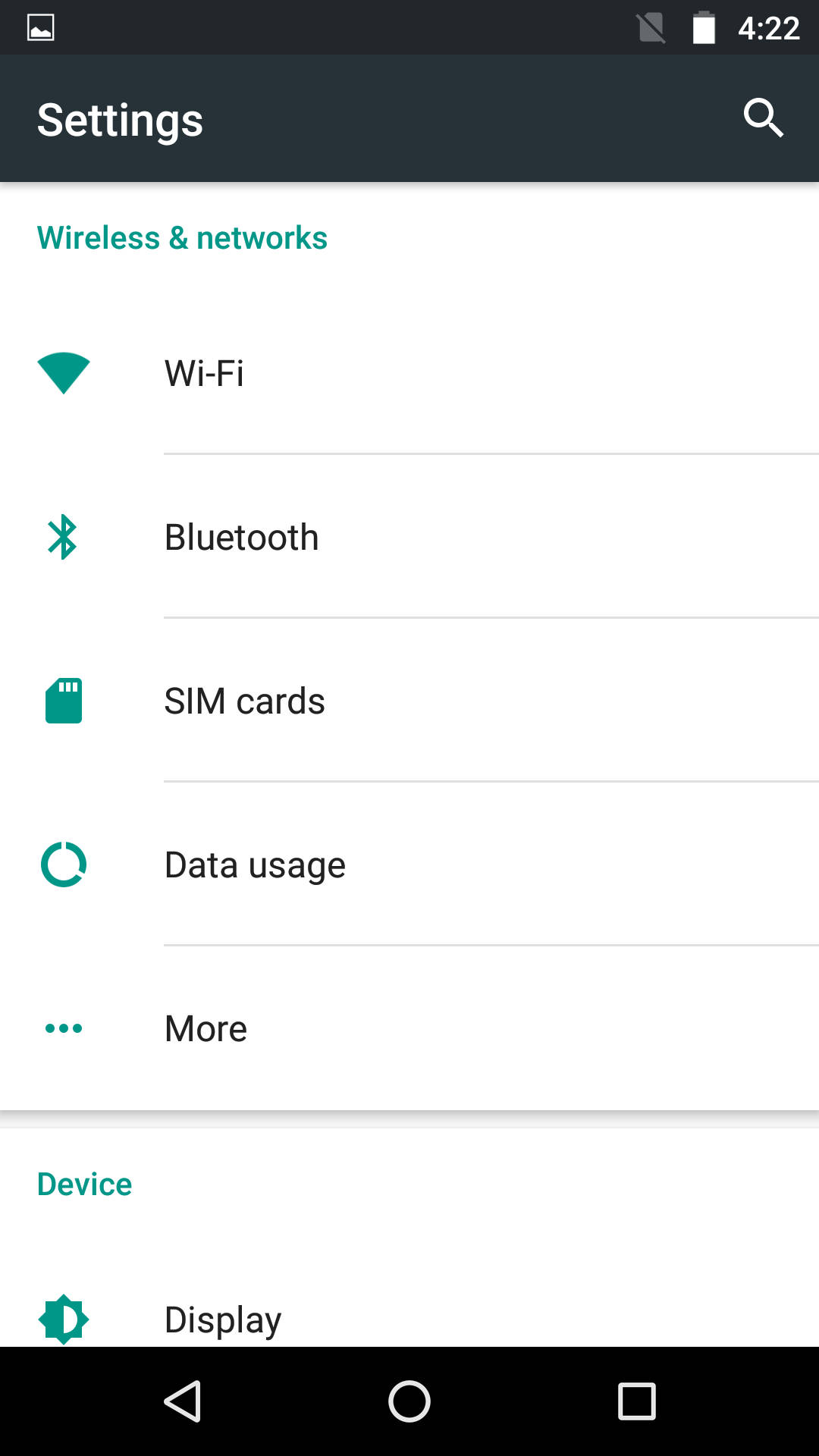
Task: Open Wi-Fi settings
Action: 409,373
